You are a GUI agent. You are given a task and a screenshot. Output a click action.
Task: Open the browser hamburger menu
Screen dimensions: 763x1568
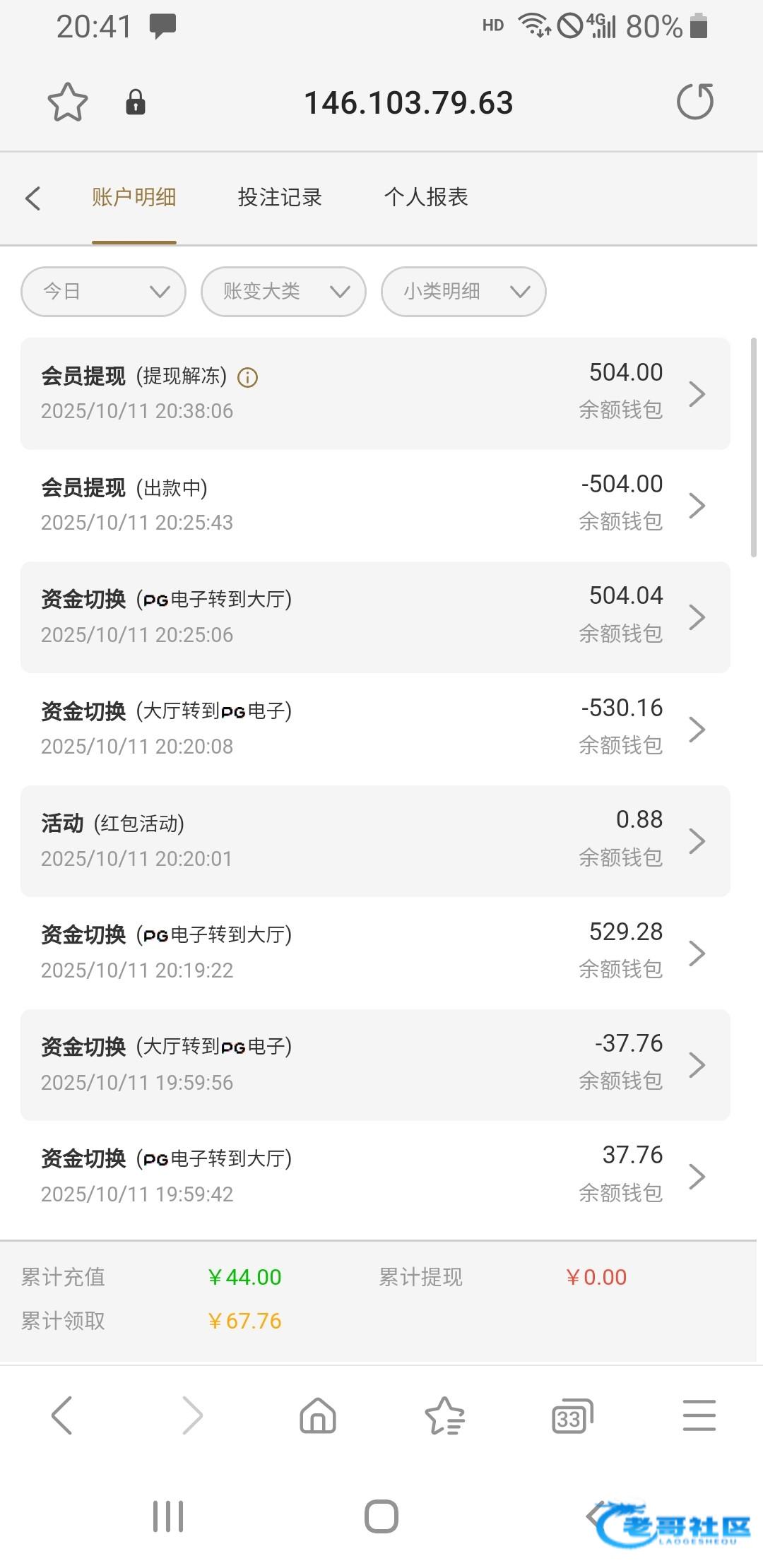pos(699,1415)
